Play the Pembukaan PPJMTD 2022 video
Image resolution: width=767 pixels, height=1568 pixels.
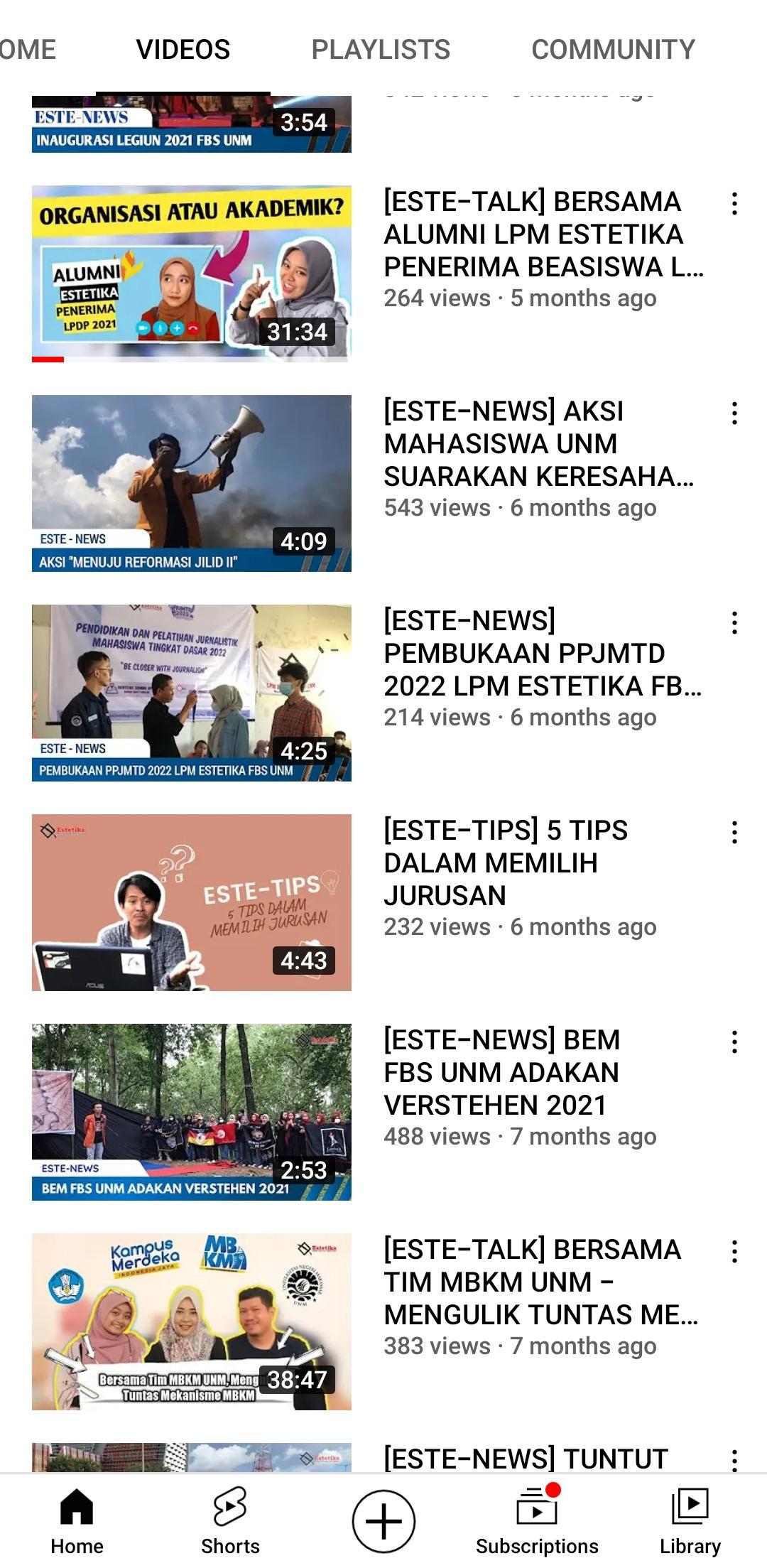point(192,693)
